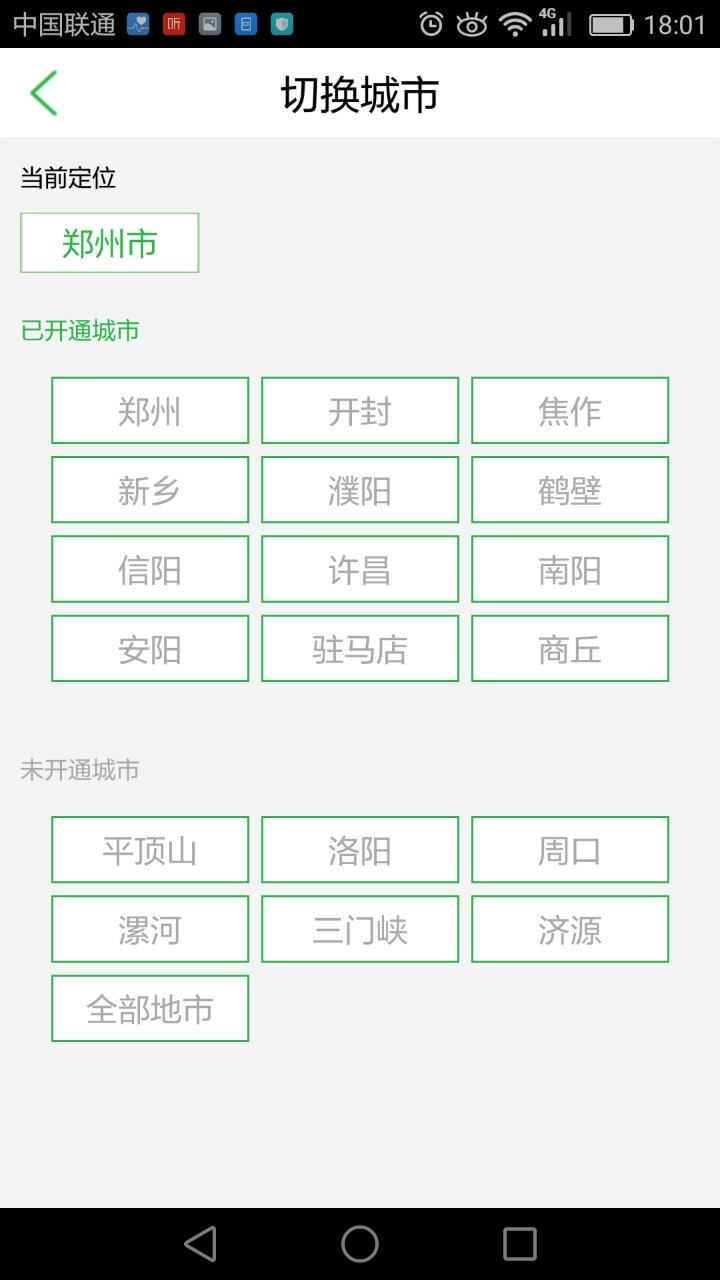Select 安阳 from the list
720x1280 pixels.
[x=150, y=649]
